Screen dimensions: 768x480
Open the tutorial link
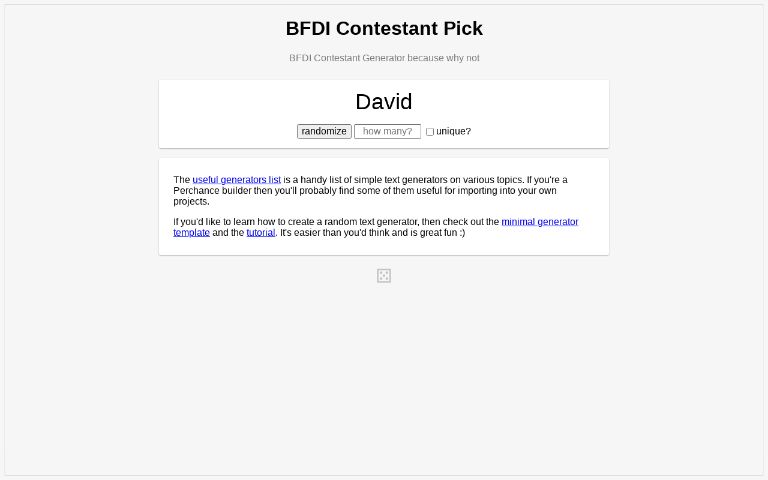(x=260, y=232)
